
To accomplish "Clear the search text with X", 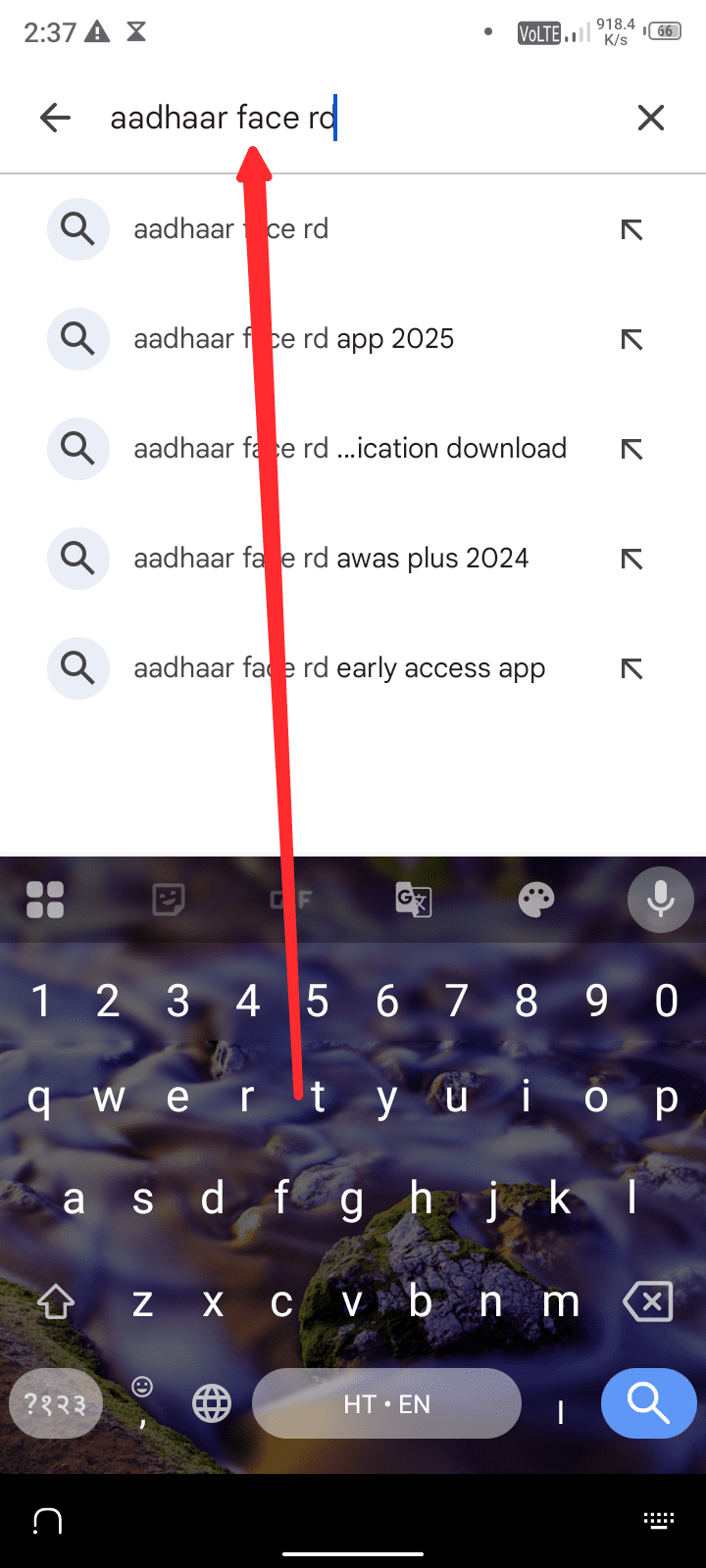I will point(651,119).
